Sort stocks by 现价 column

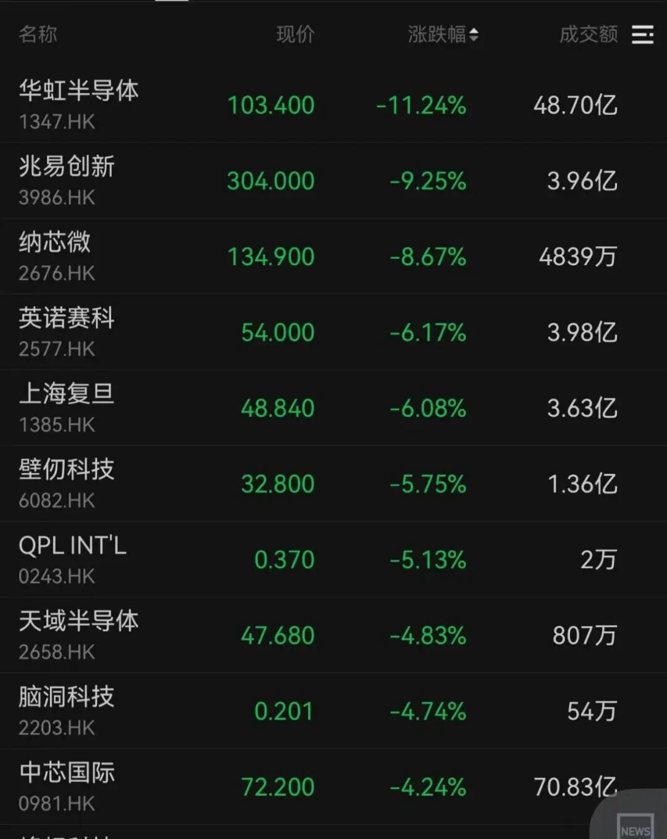(295, 35)
